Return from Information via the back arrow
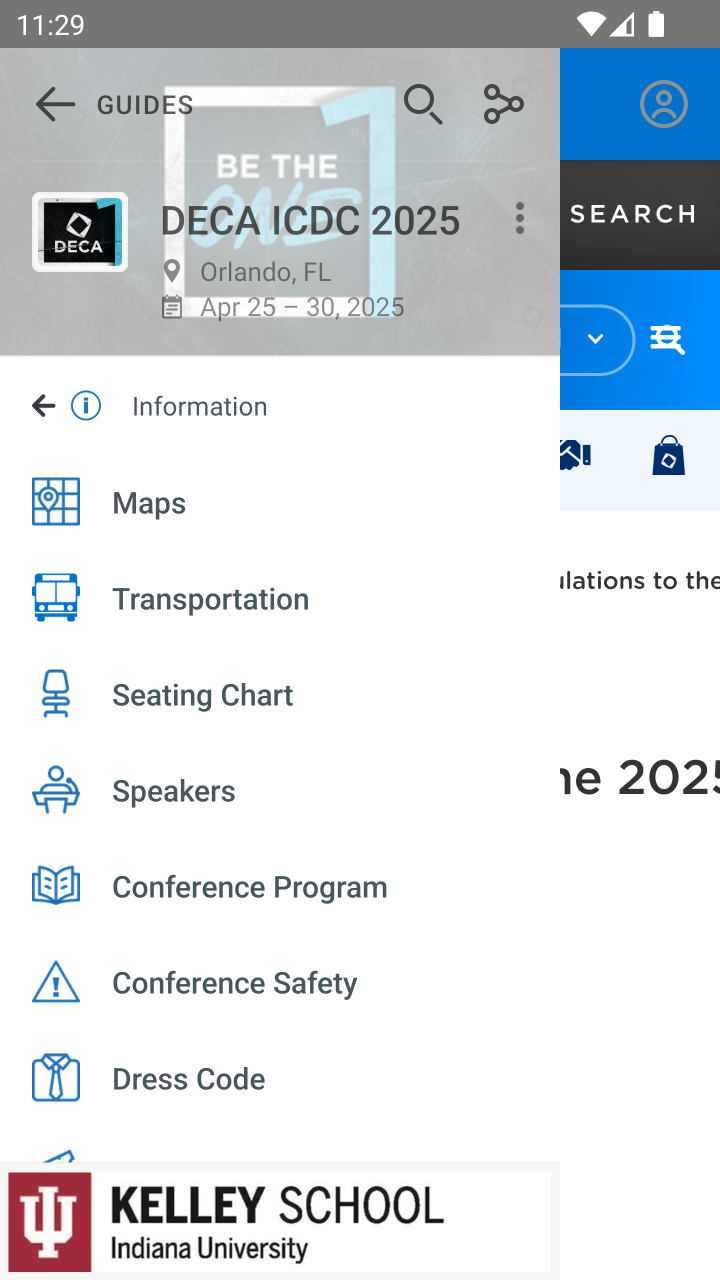720x1280 pixels. [43, 406]
